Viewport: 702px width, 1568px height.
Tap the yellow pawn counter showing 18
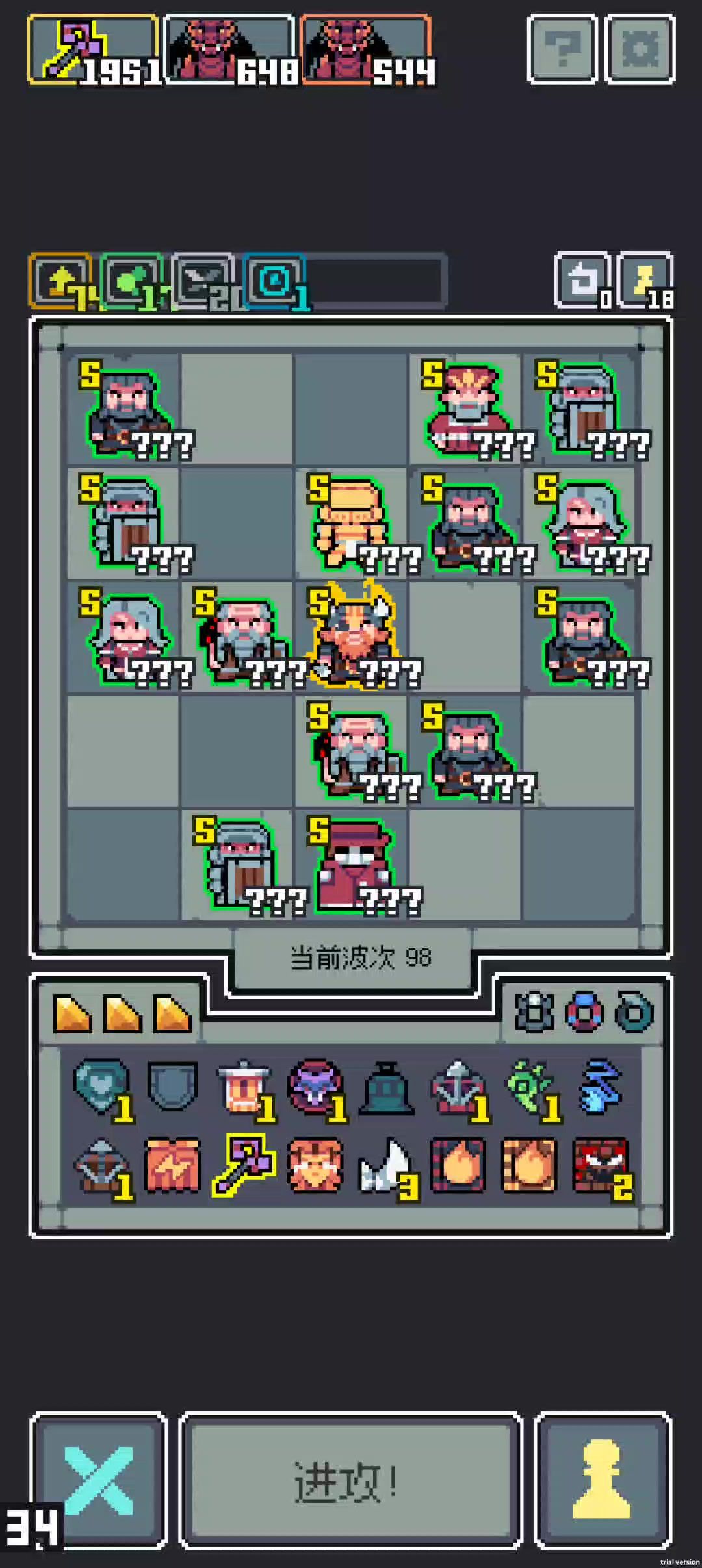click(x=644, y=281)
